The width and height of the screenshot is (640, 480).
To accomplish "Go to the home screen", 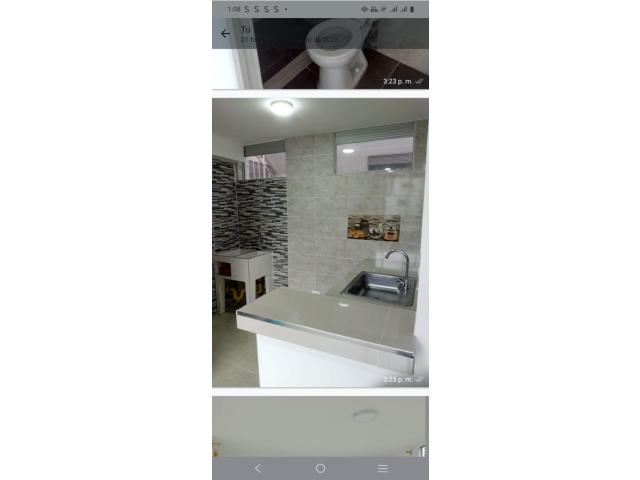I will point(320,468).
